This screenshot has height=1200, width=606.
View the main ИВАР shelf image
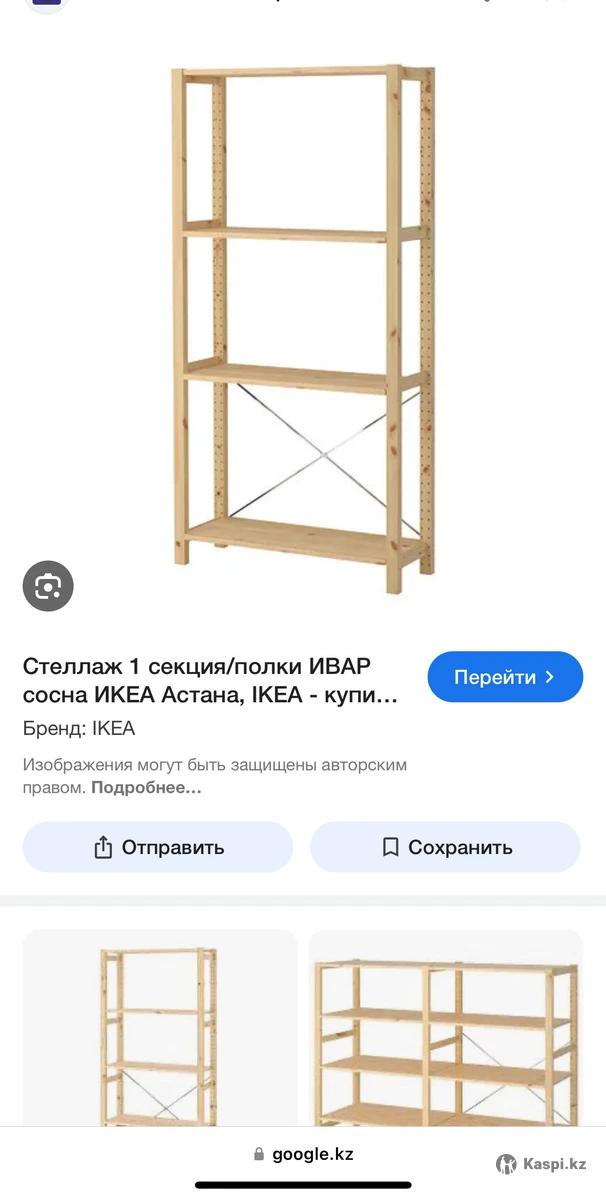[303, 330]
